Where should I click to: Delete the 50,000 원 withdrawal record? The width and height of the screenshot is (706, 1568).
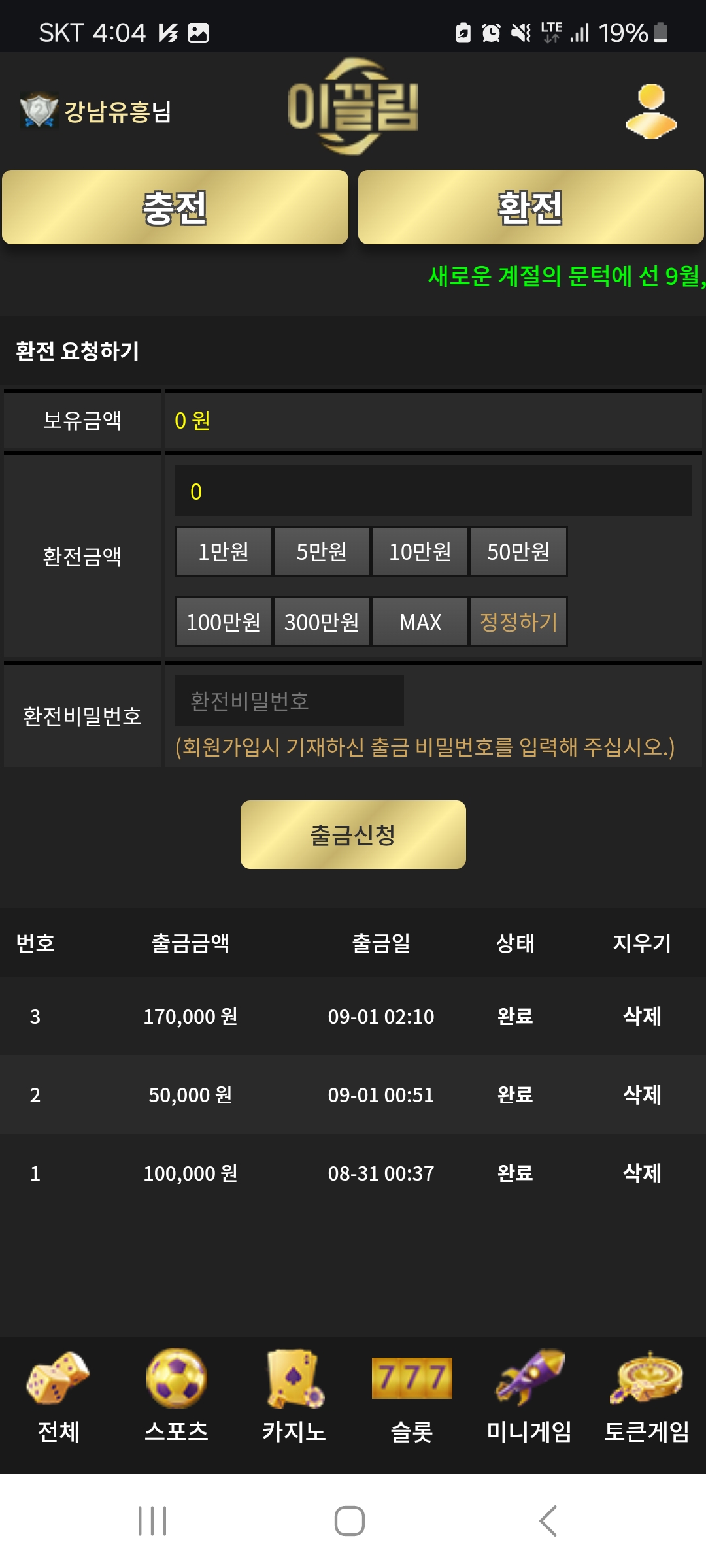point(642,1095)
